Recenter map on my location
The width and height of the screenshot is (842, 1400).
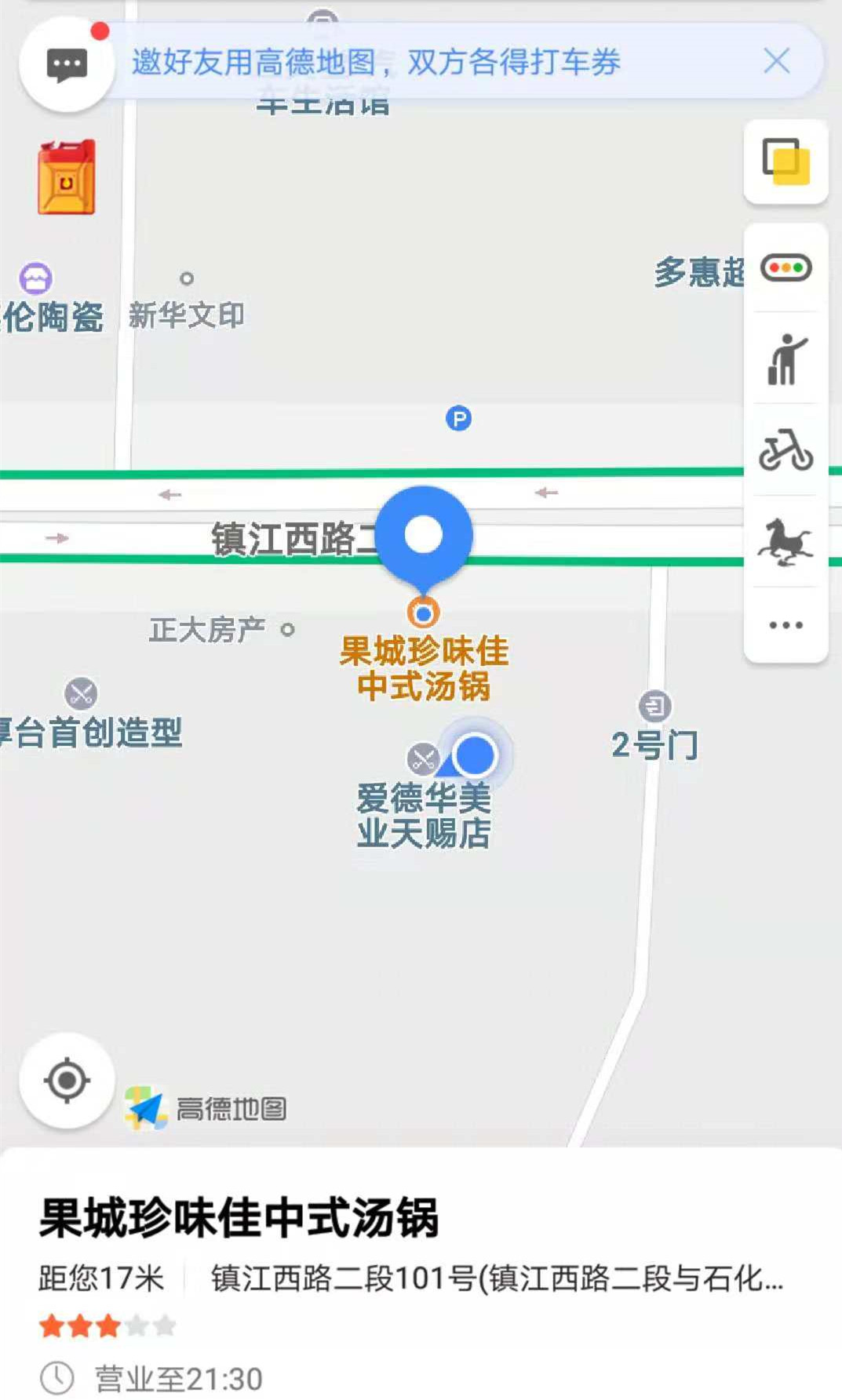67,1080
